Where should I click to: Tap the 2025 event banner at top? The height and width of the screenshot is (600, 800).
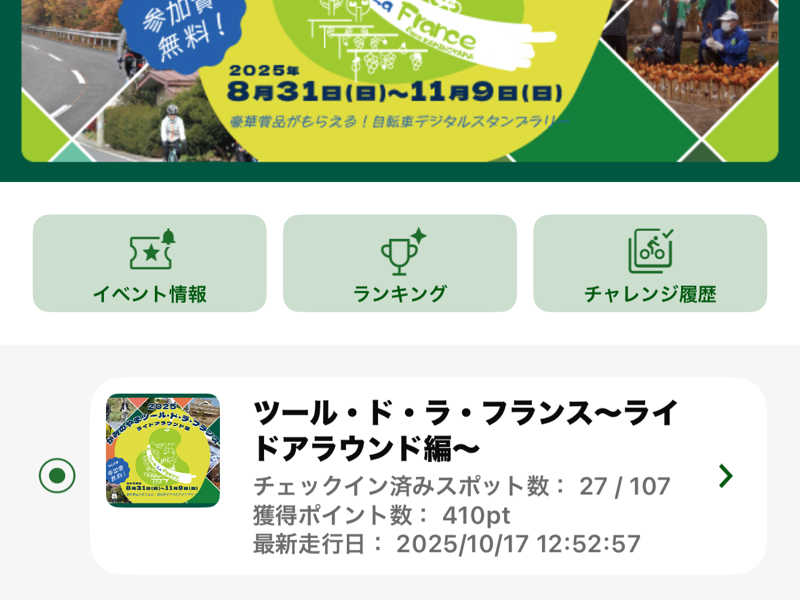[x=400, y=80]
